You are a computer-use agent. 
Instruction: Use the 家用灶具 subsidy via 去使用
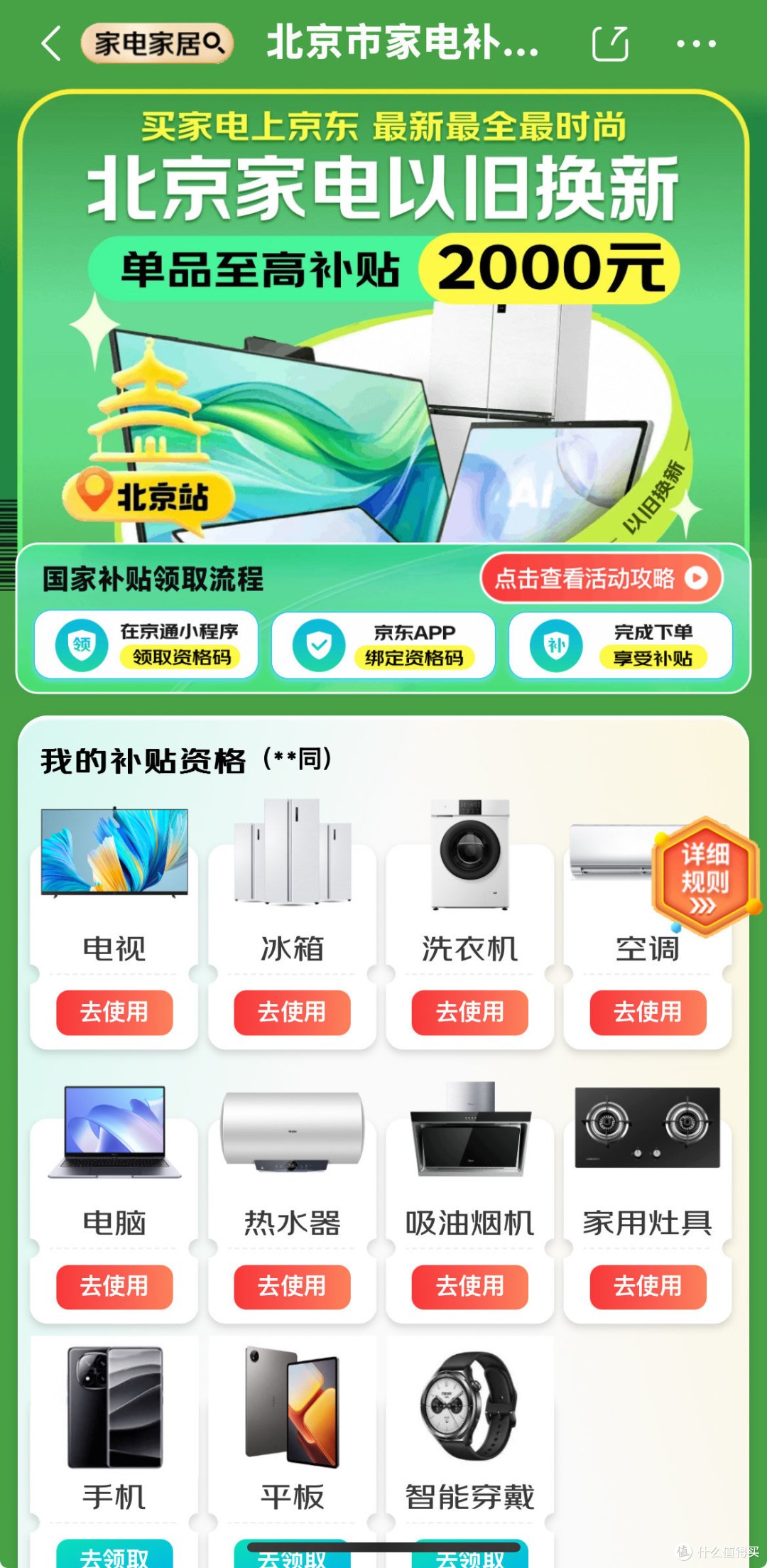point(648,1287)
